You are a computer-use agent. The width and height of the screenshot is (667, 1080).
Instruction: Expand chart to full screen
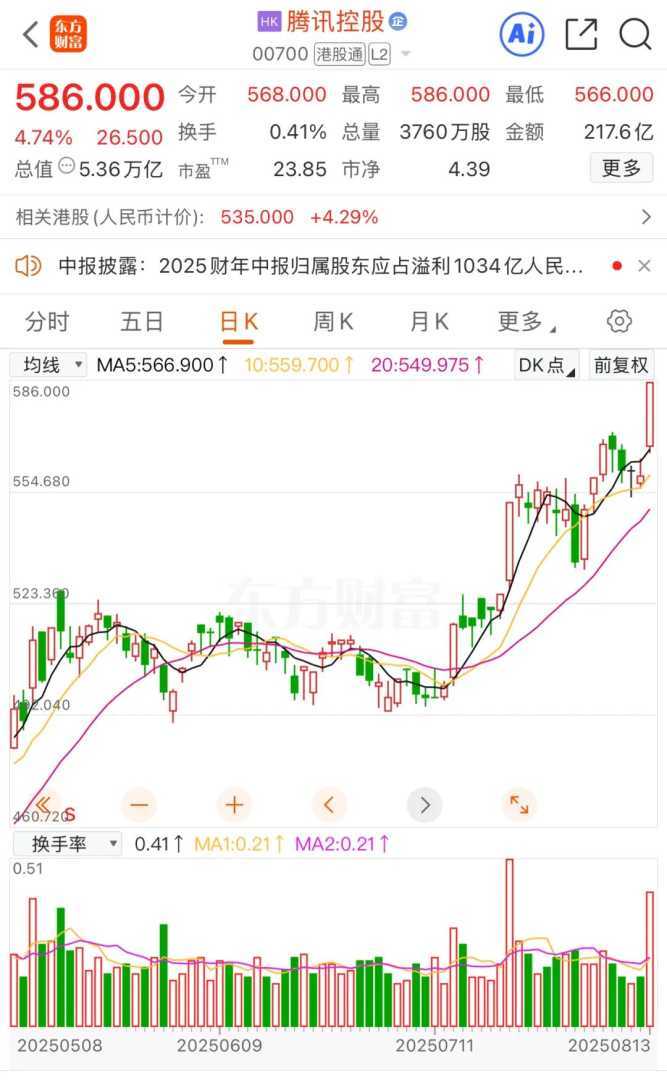tap(519, 804)
